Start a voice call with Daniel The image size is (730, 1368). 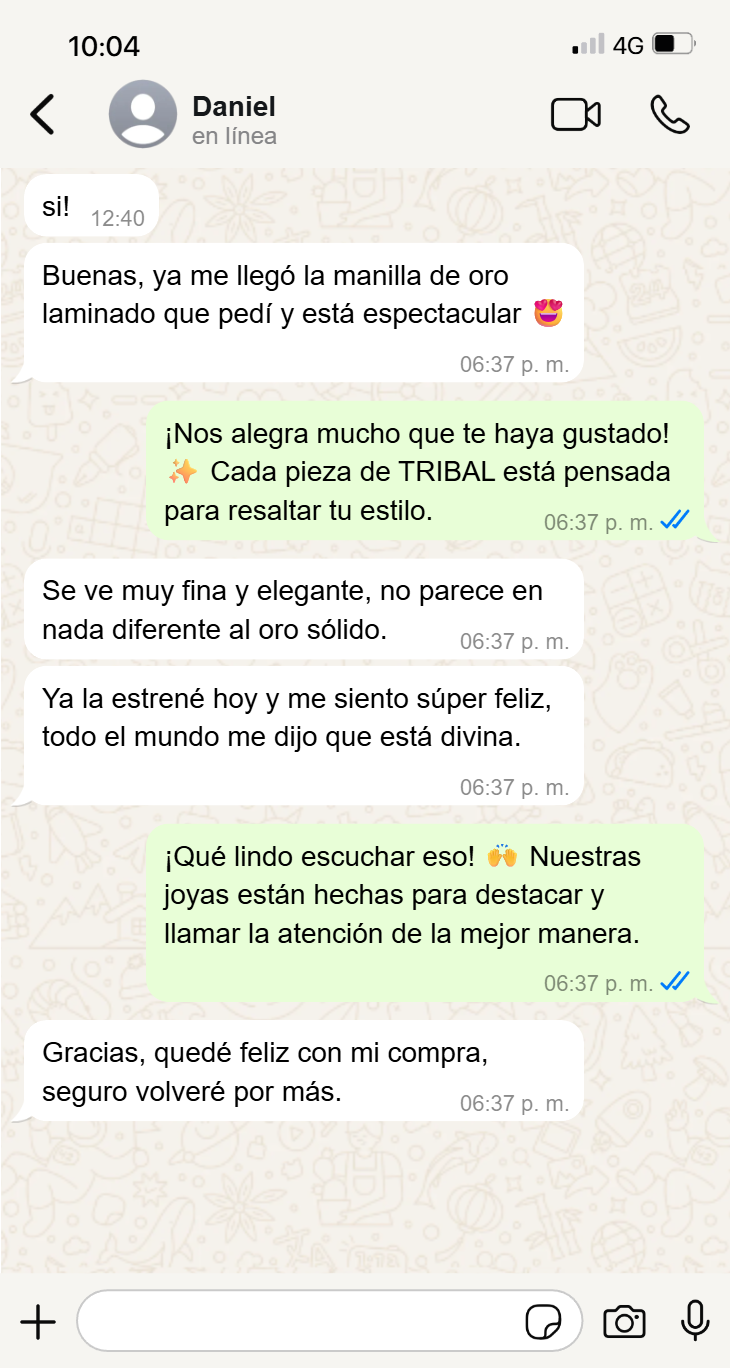coord(669,115)
